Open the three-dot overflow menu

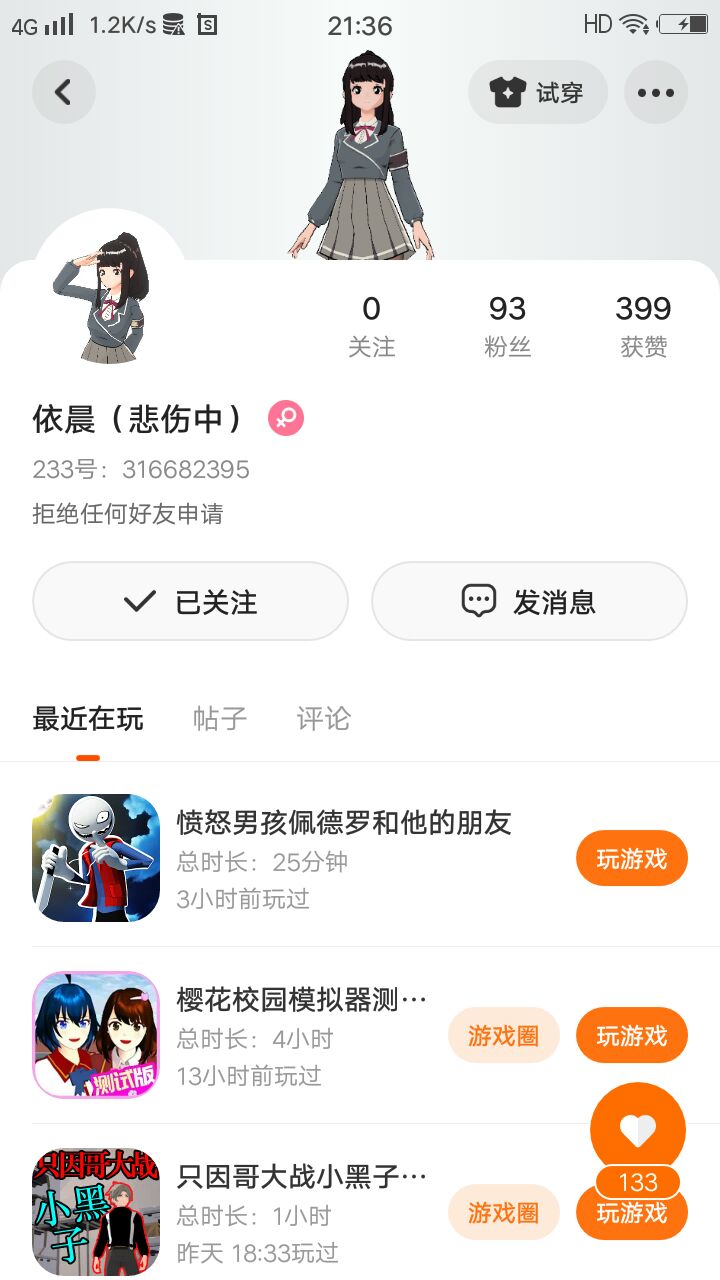click(x=656, y=92)
